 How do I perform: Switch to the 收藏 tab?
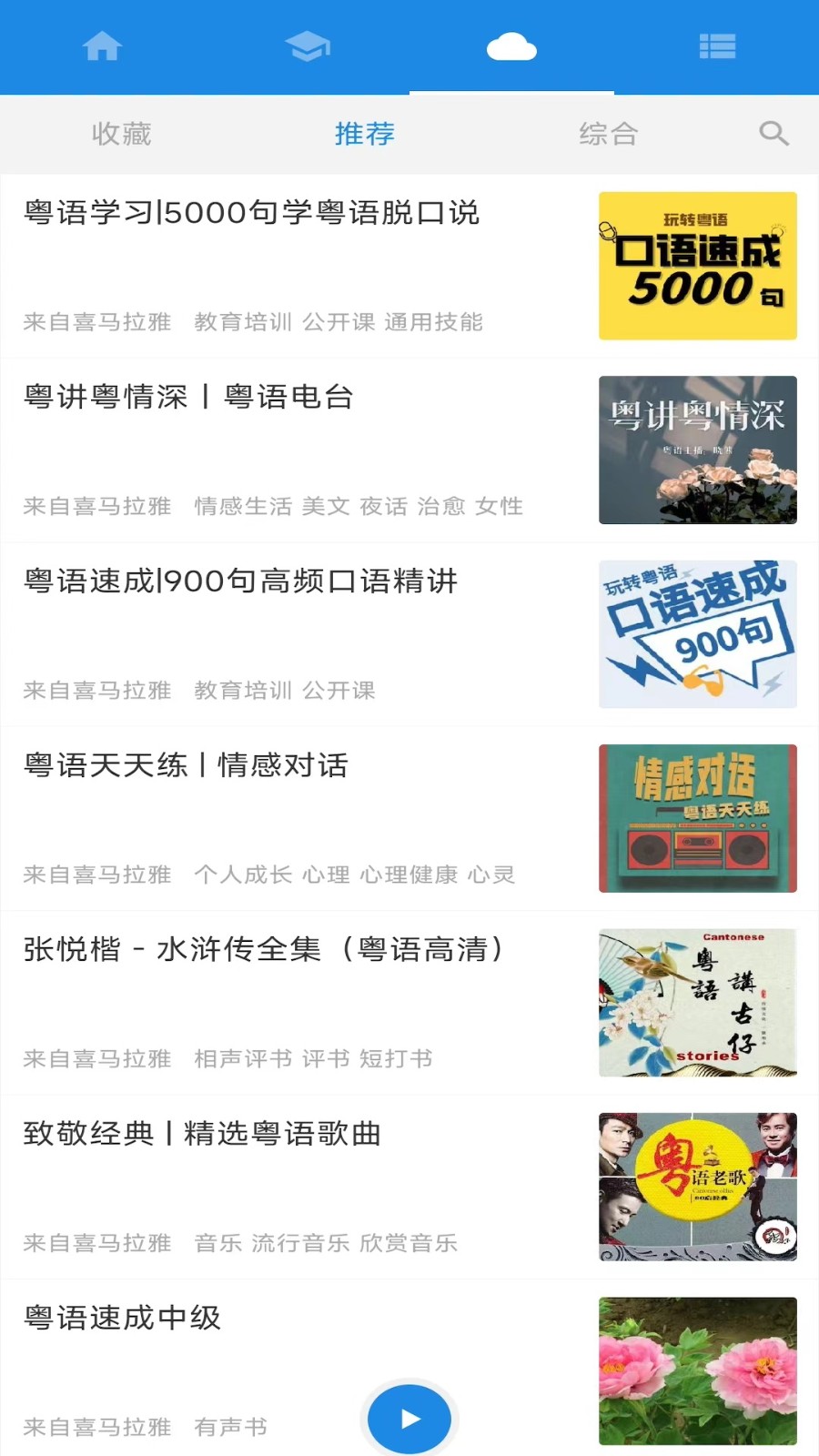(x=121, y=134)
